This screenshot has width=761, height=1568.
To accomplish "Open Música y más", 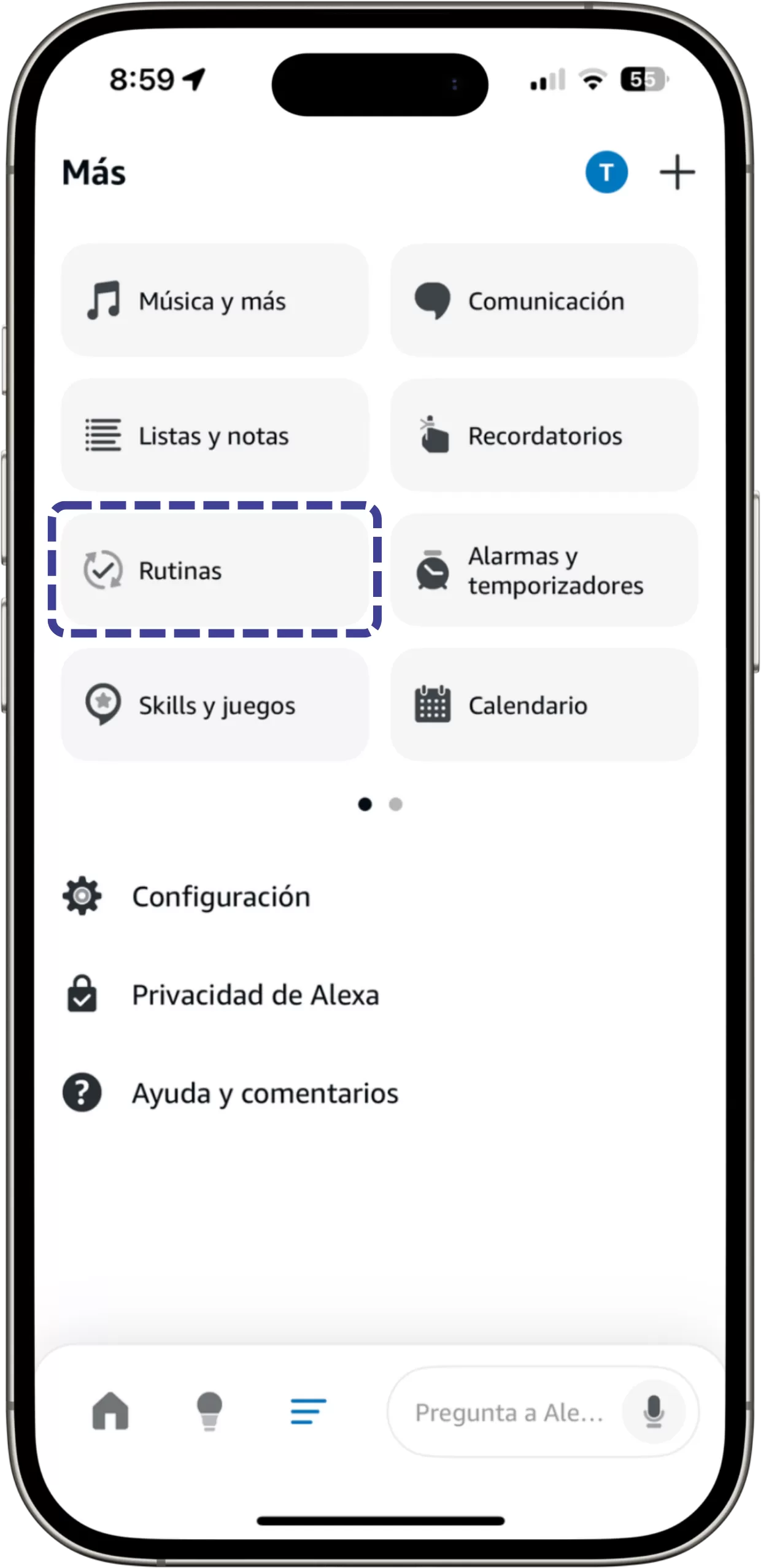I will 215,301.
